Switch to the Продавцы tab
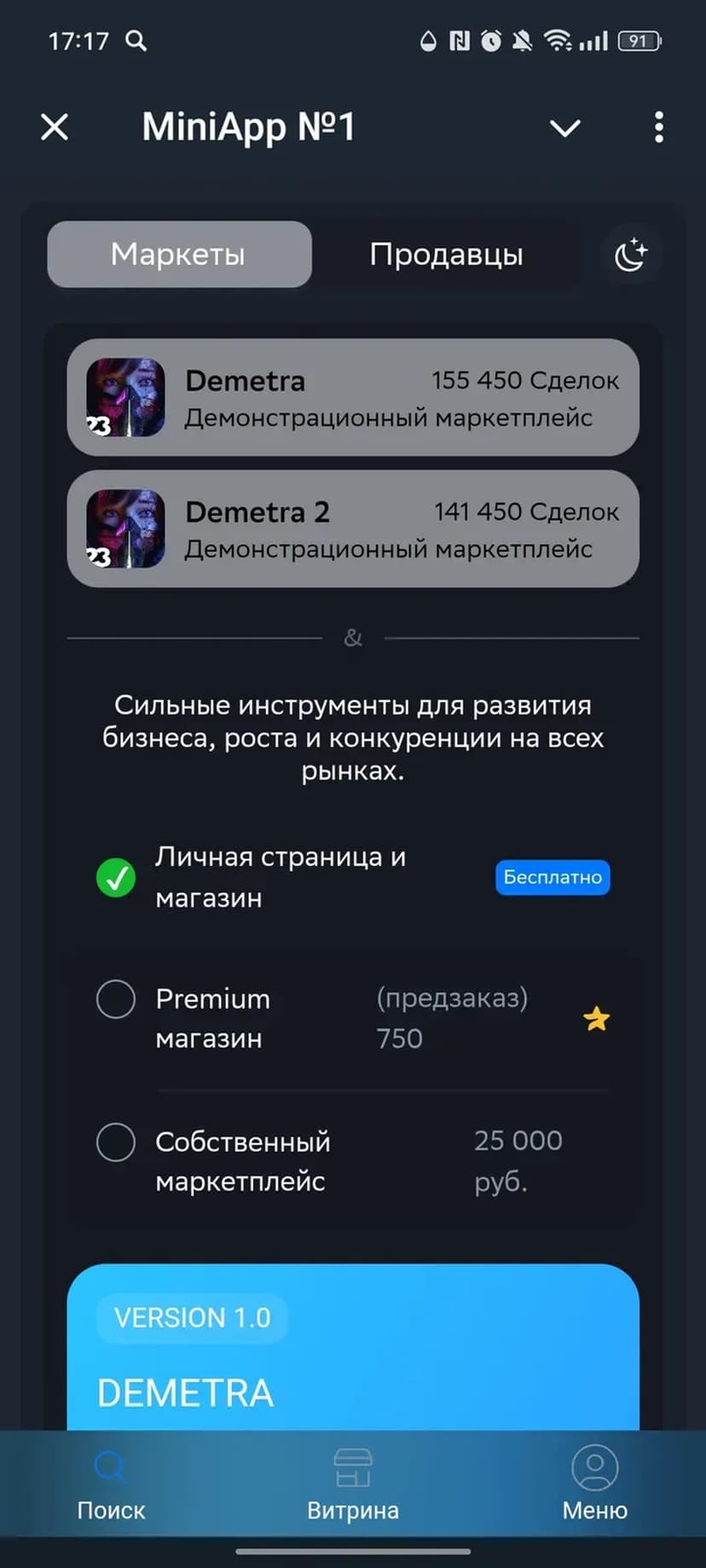706x1568 pixels. point(446,254)
